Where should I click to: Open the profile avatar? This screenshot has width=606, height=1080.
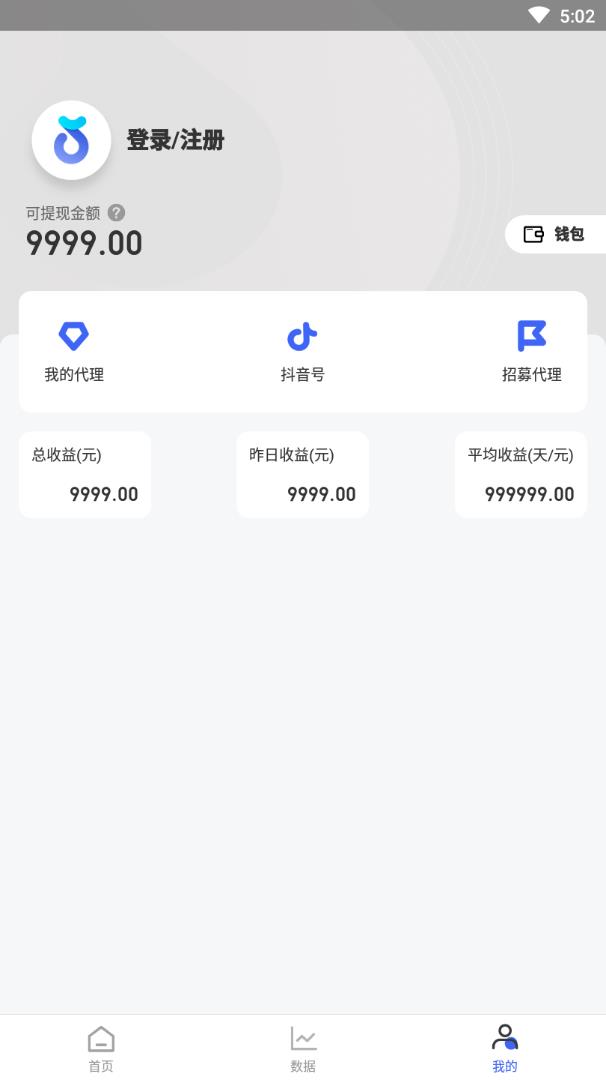(x=71, y=141)
